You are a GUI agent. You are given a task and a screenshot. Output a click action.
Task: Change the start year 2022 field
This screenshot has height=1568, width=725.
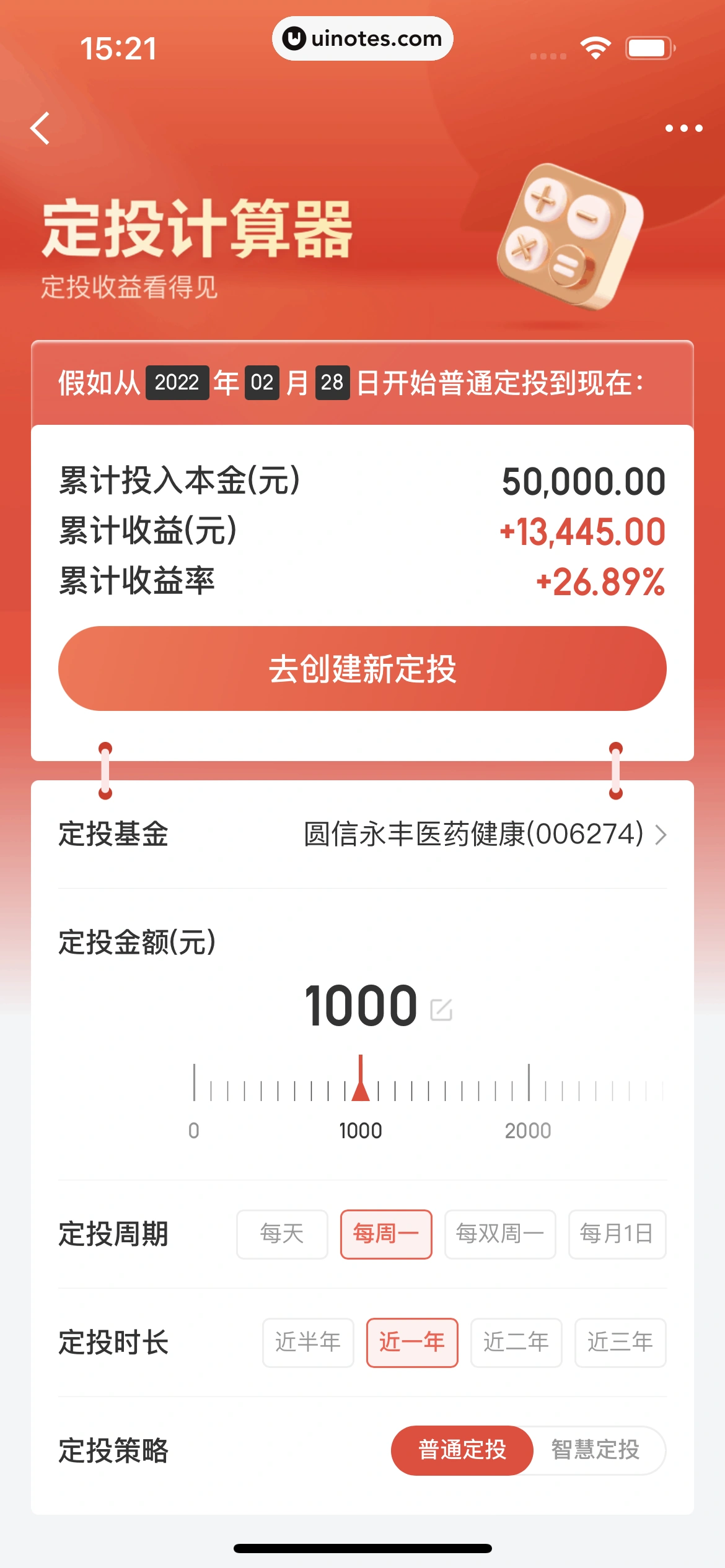coord(177,383)
